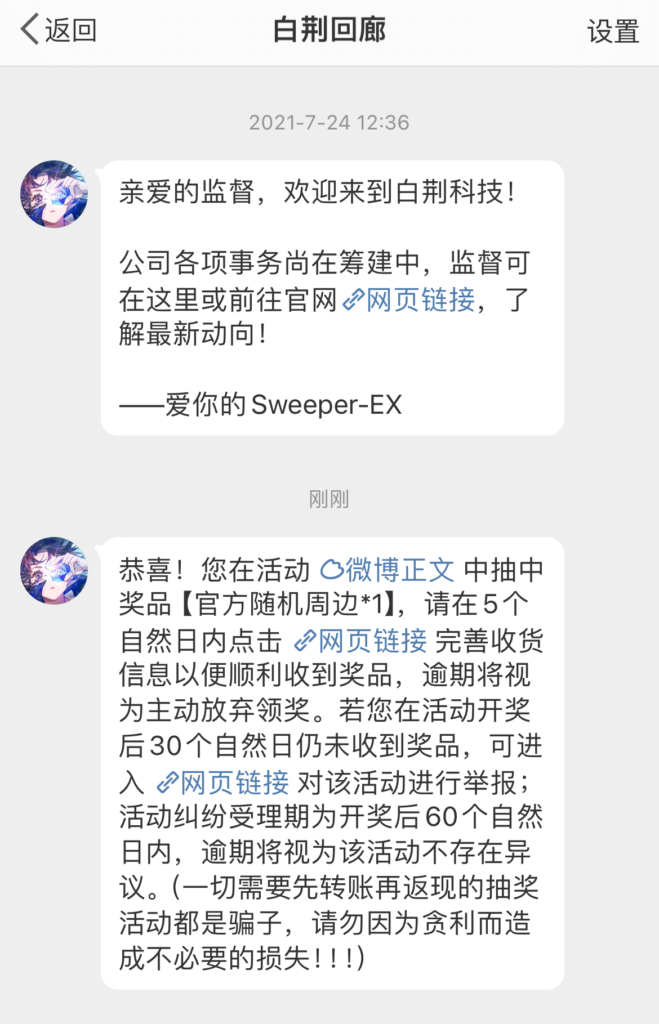Screen dimensions: 659x1024
Task: View sender avatar on the welcome message
Action: tap(54, 193)
